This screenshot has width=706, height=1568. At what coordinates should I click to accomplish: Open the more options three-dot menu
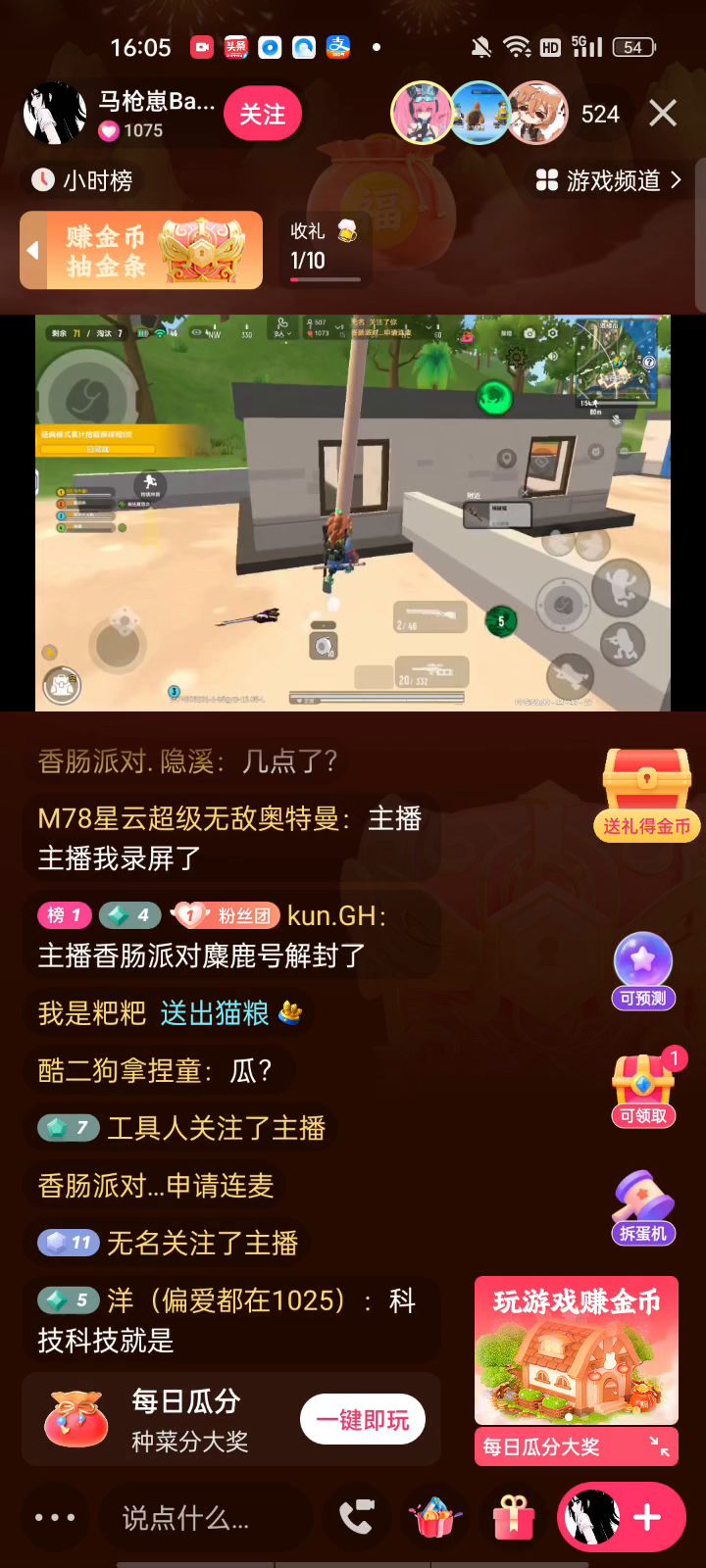point(55,1517)
